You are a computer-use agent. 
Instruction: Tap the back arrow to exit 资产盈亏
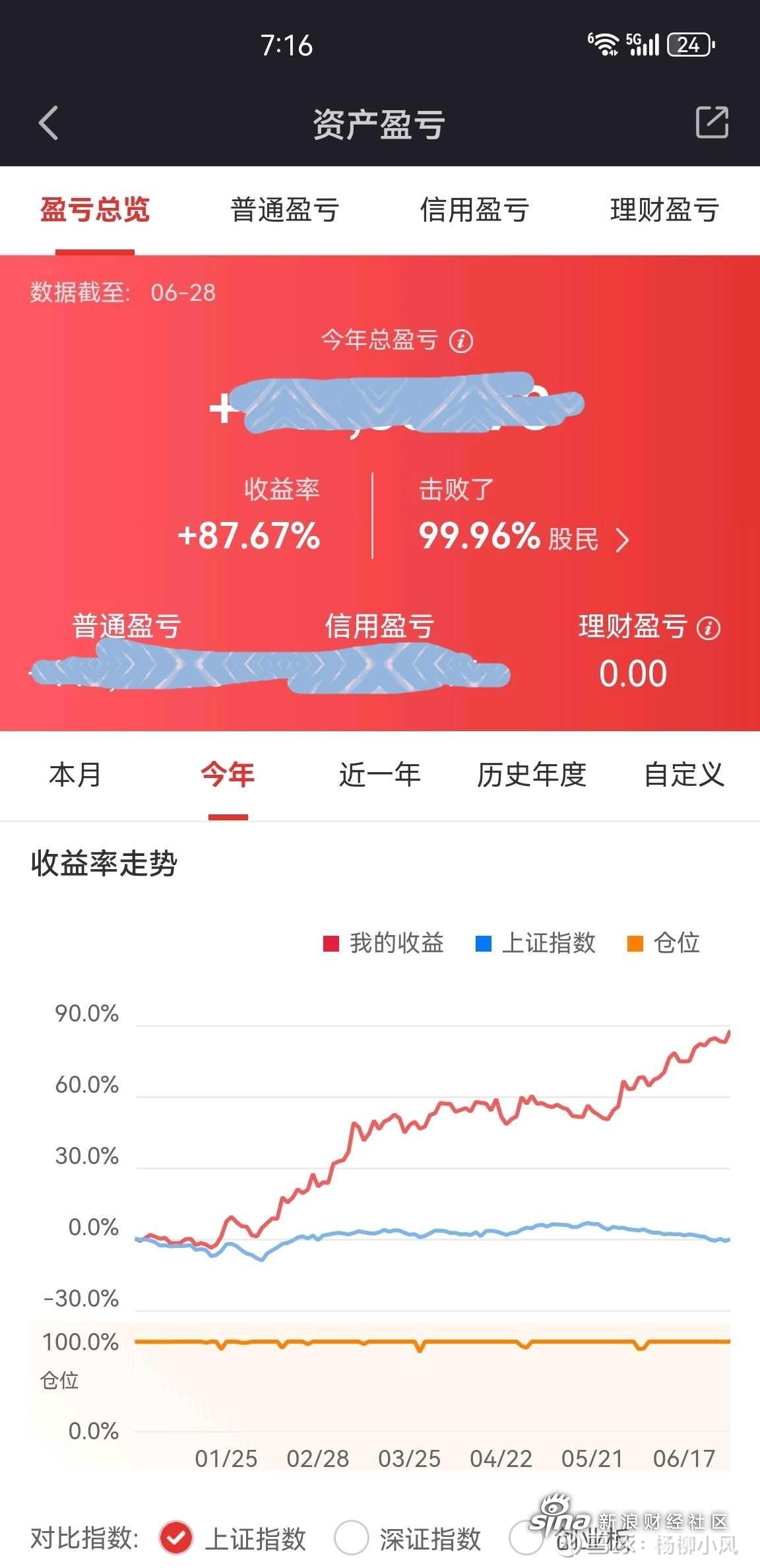click(x=47, y=123)
